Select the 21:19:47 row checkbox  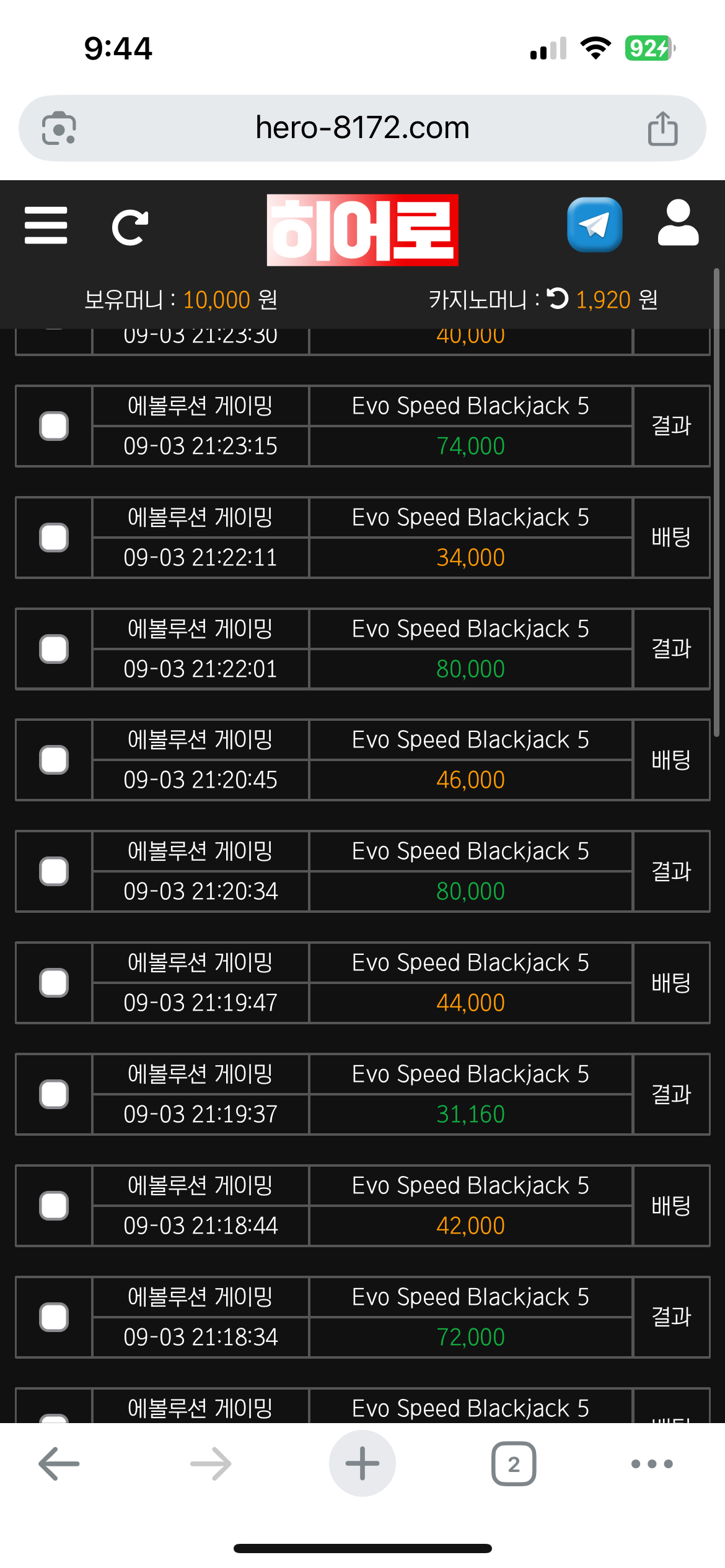[x=54, y=983]
